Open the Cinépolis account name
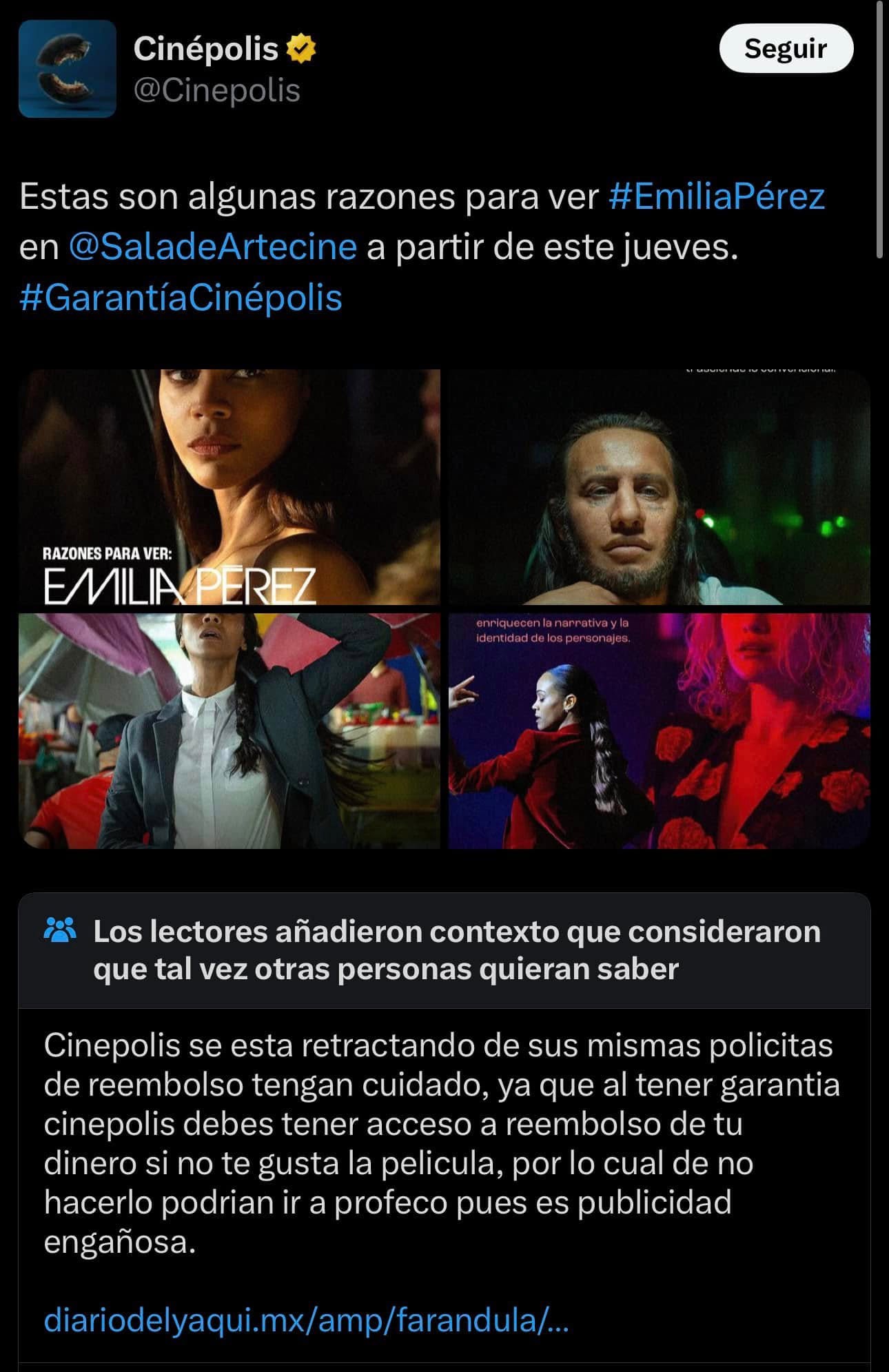The height and width of the screenshot is (1372, 889). (x=205, y=49)
